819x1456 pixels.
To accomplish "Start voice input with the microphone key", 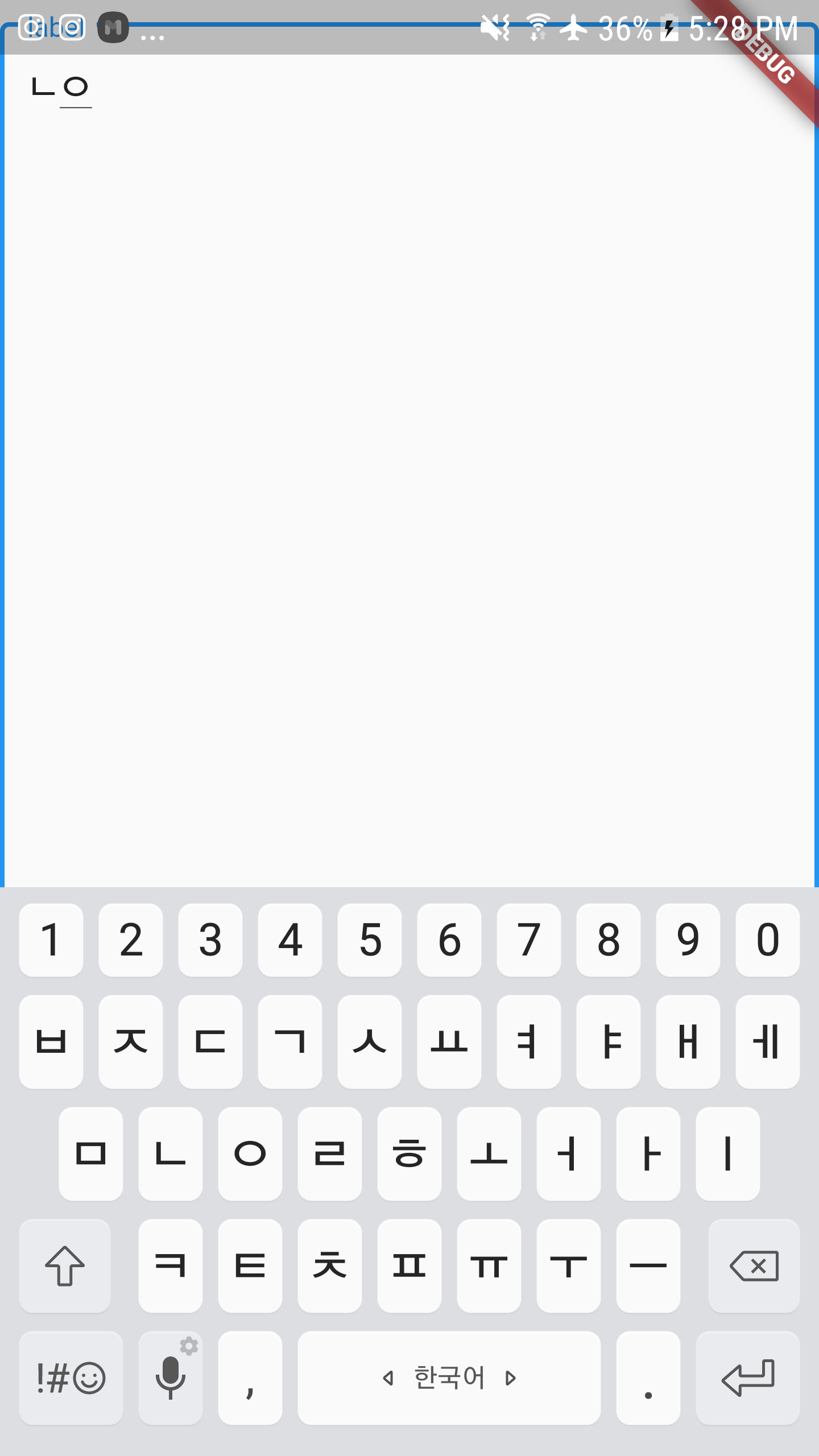I will coord(171,1378).
